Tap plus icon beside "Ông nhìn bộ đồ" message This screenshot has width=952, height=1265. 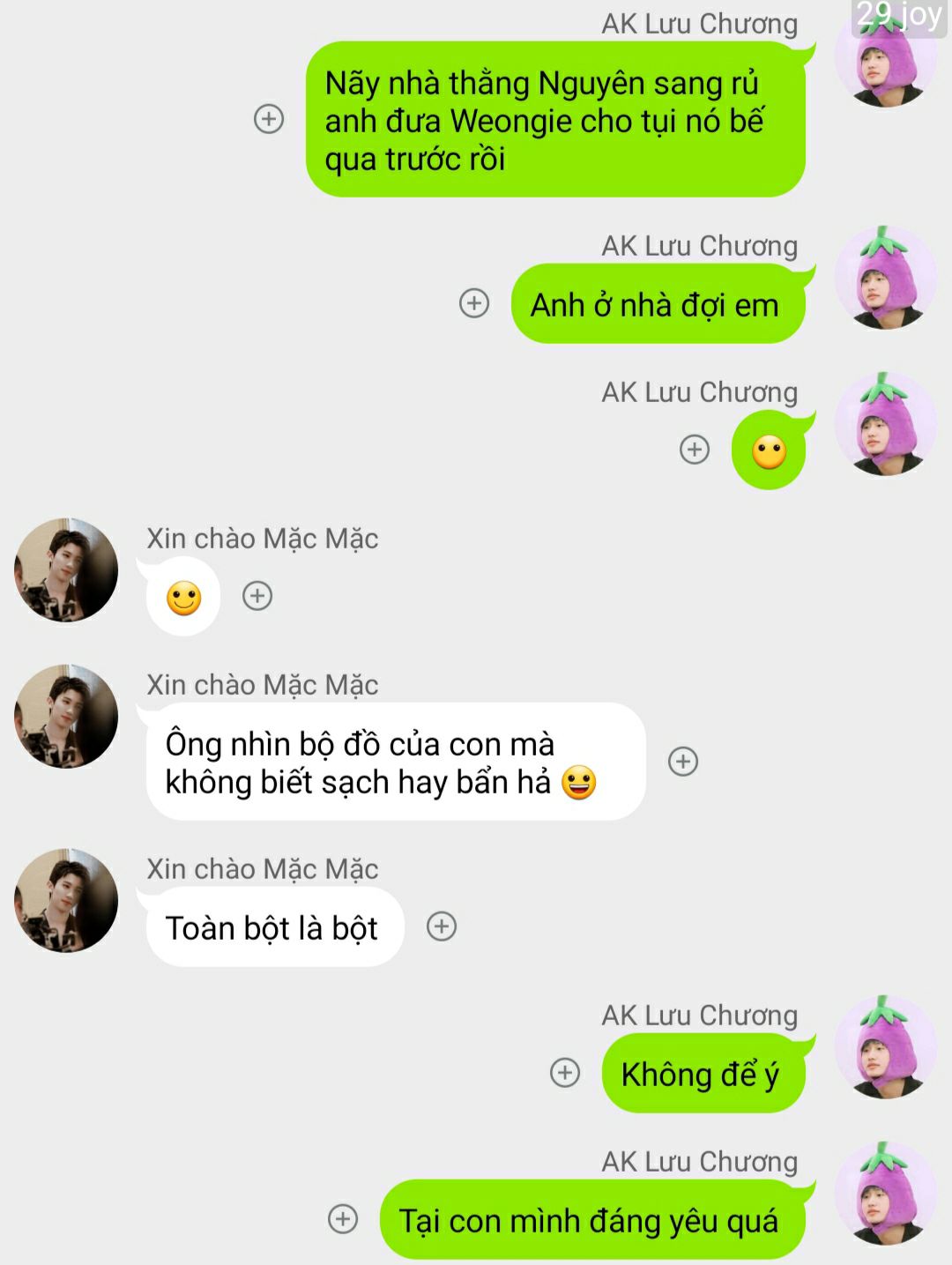tap(683, 762)
